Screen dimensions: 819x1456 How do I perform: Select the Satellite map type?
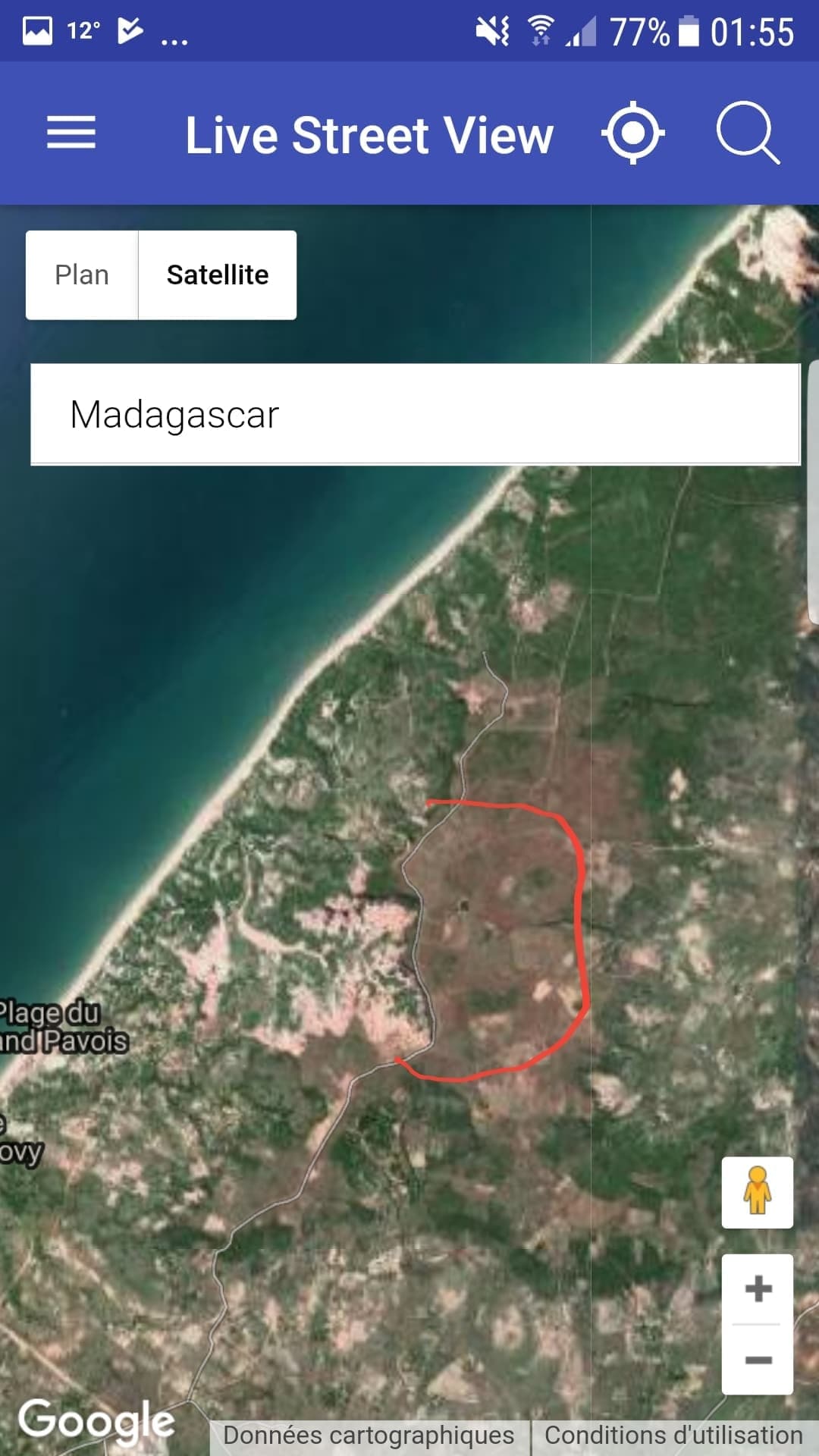pos(218,275)
